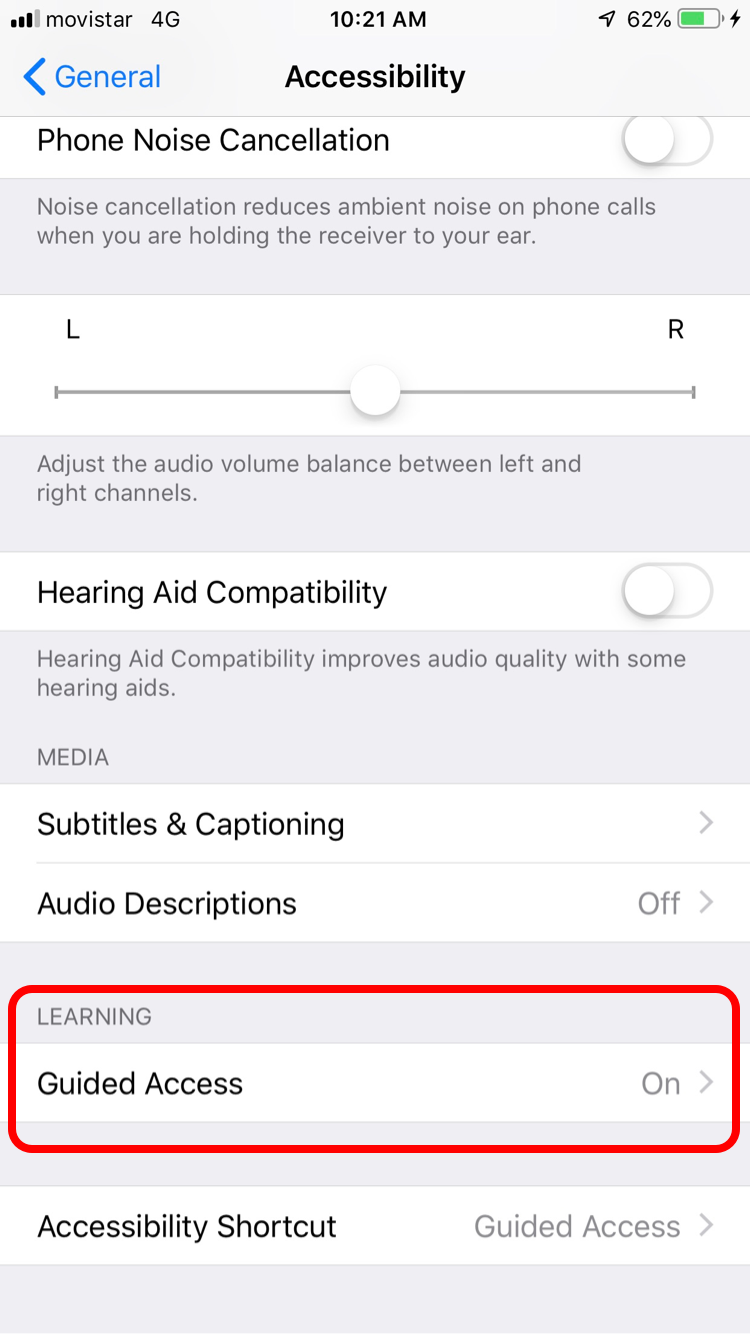Go back to General settings

(92, 77)
